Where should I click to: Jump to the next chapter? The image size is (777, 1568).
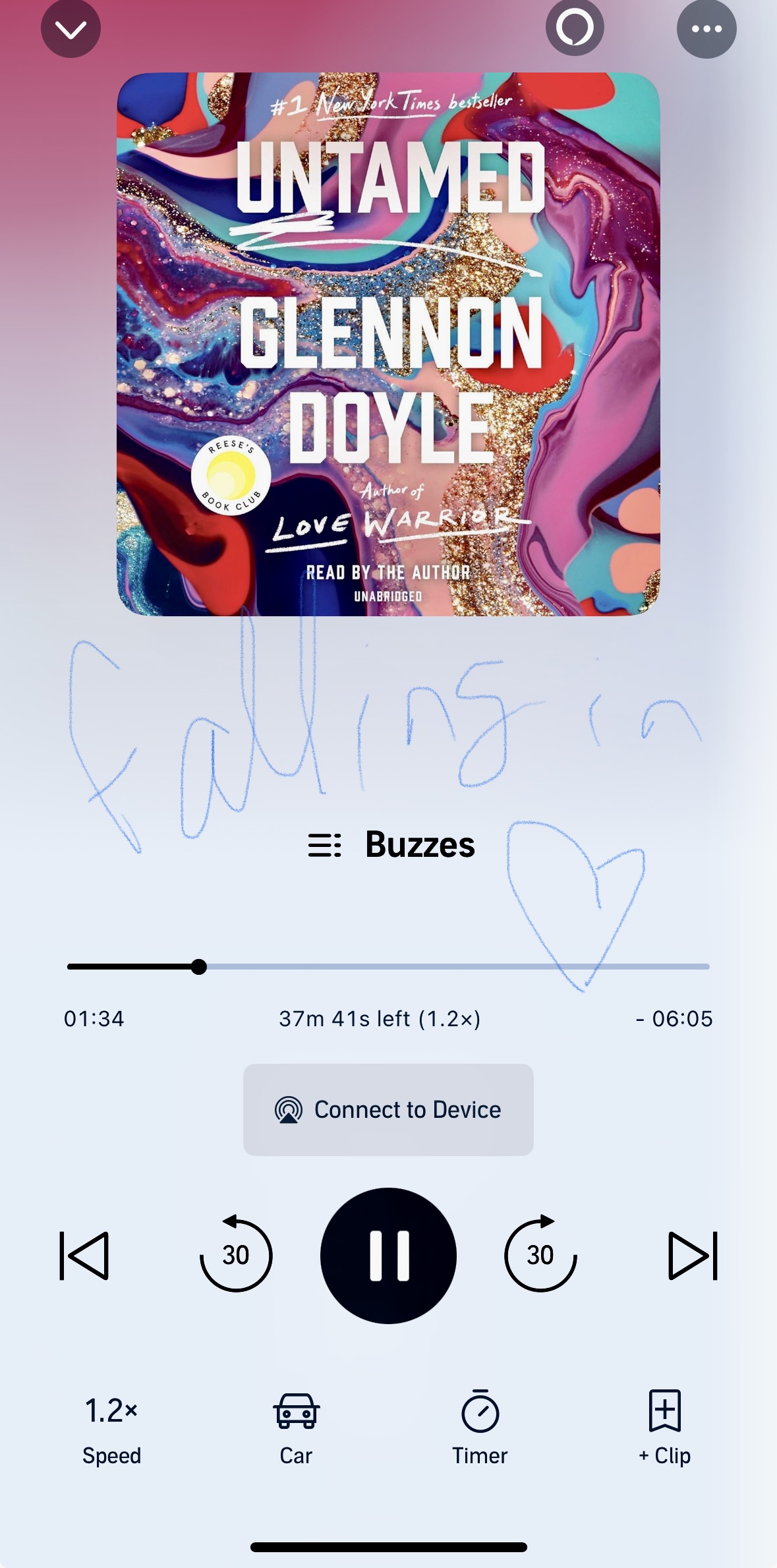(692, 1256)
